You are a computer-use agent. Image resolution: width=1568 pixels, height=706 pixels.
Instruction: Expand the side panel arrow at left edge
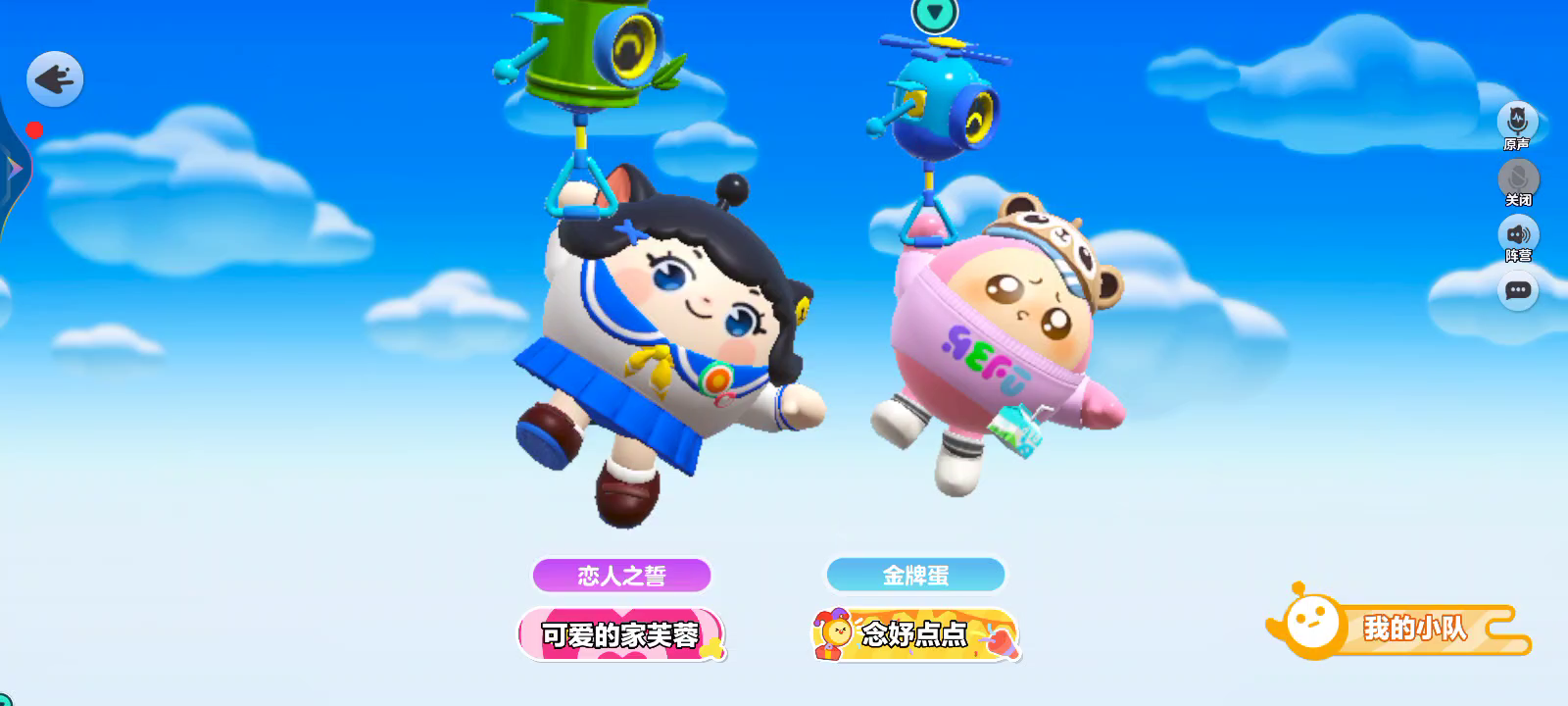tap(14, 169)
